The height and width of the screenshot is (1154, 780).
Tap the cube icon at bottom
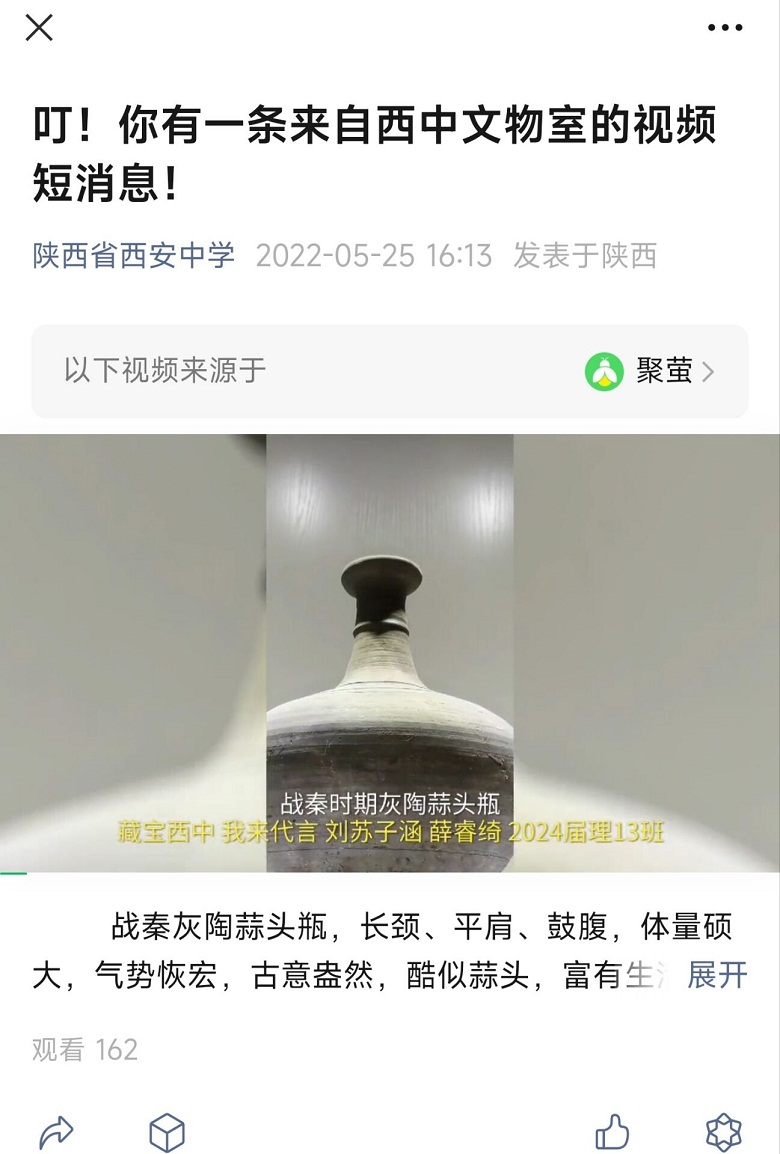click(167, 1133)
